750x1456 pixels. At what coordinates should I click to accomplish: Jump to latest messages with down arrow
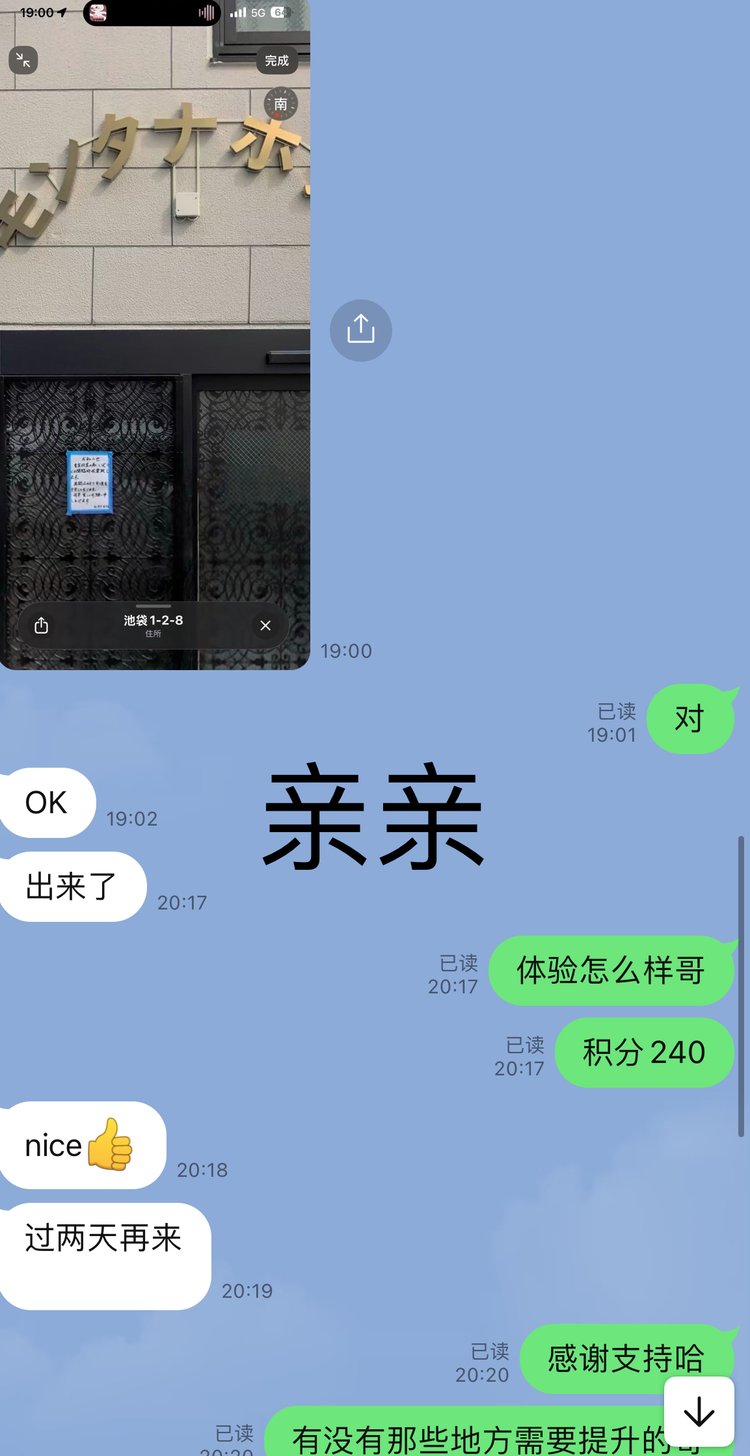[x=698, y=1412]
